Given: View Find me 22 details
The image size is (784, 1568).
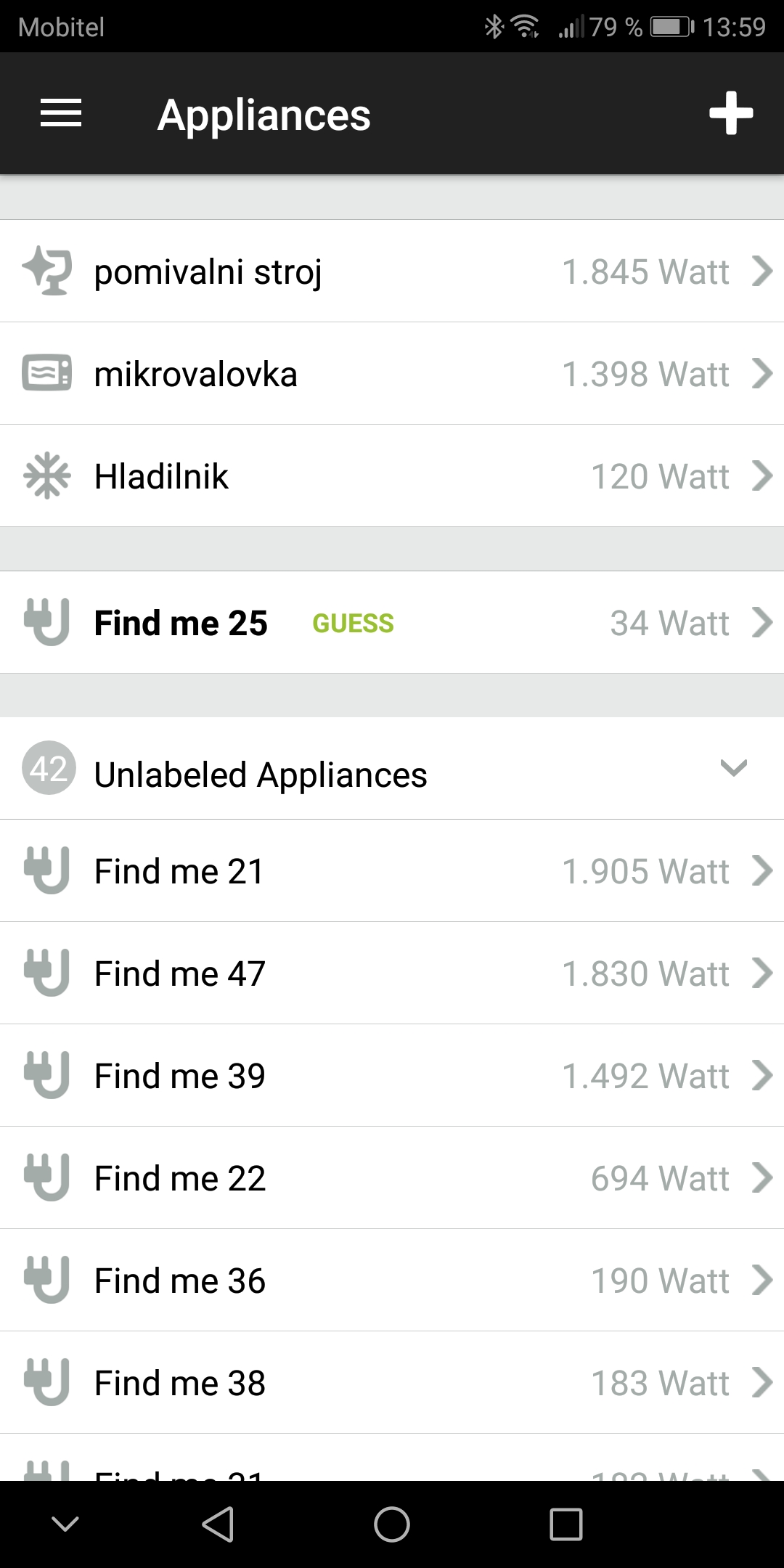Looking at the screenshot, I should 392,1178.
